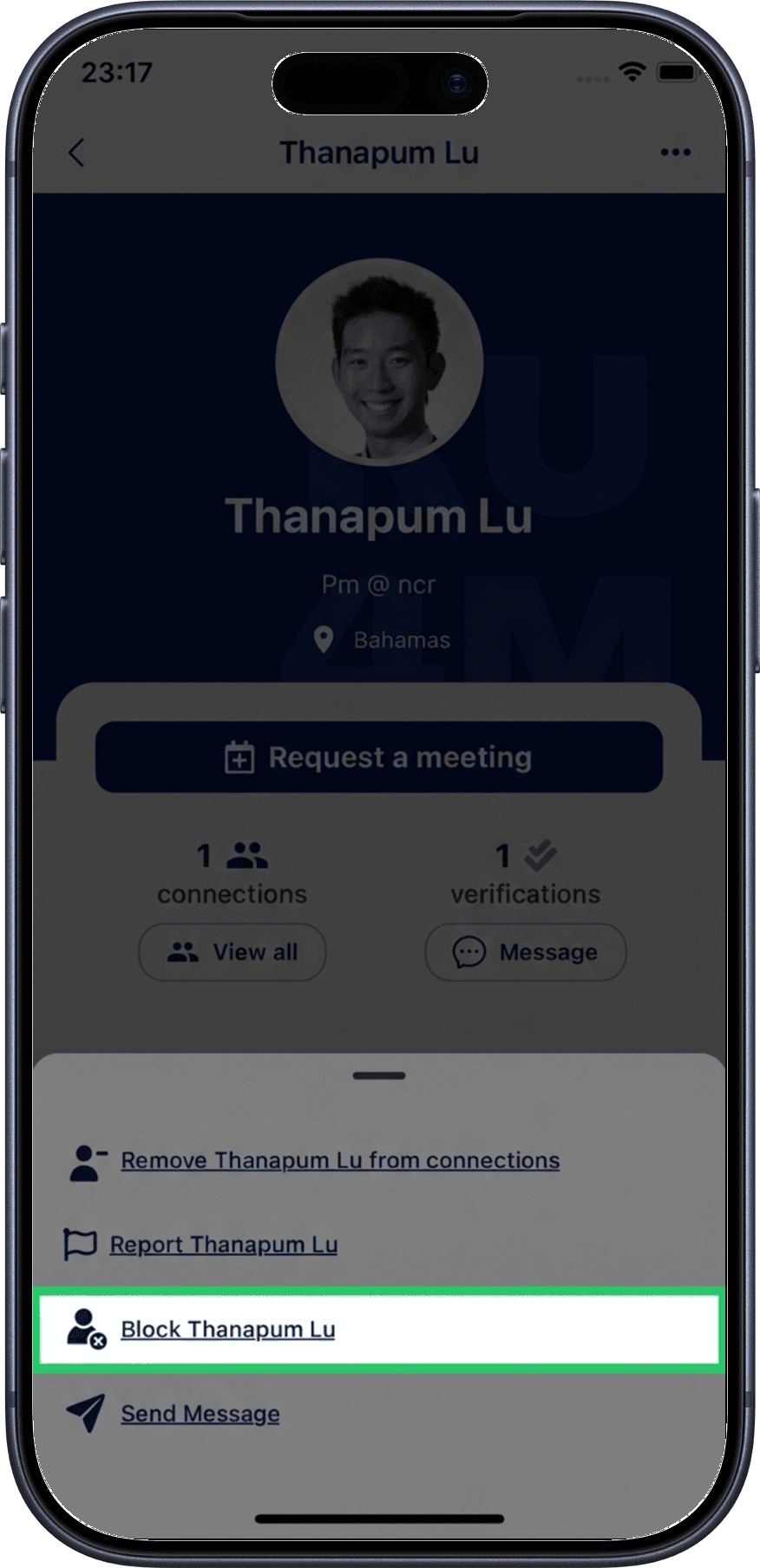Remove Thanapum Lu from connections
The width and height of the screenshot is (760, 1568).
point(339,1160)
